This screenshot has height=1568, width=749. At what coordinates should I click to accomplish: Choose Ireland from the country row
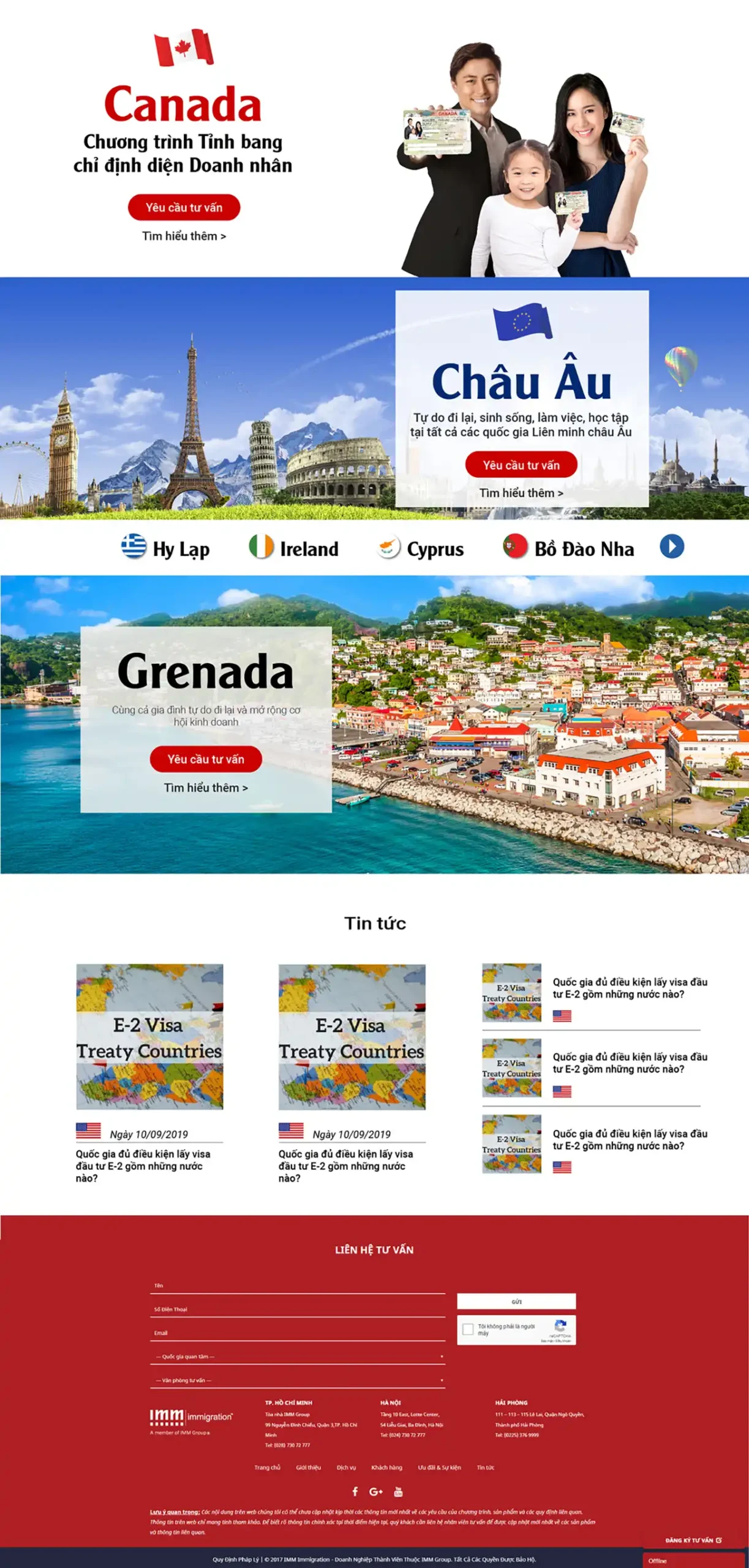294,548
